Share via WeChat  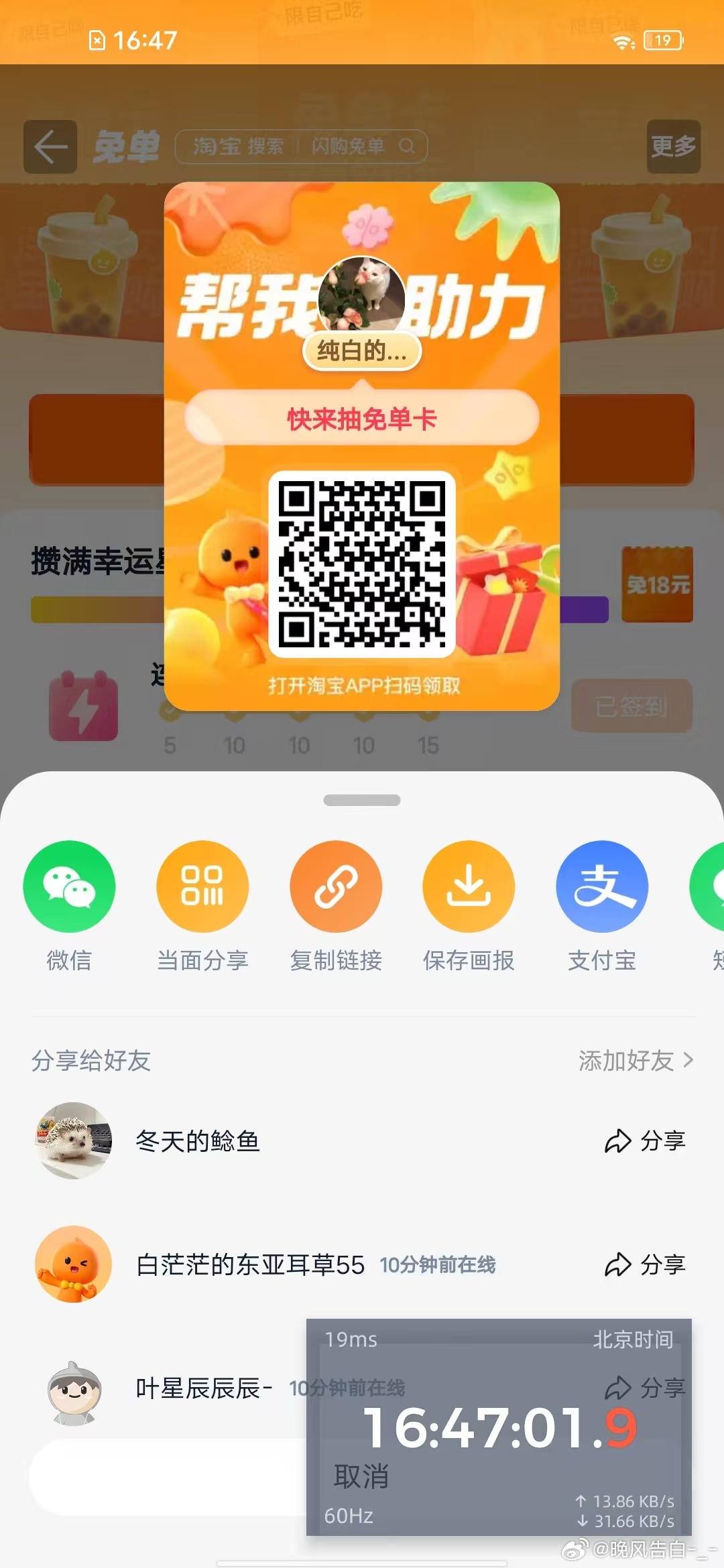coord(69,887)
